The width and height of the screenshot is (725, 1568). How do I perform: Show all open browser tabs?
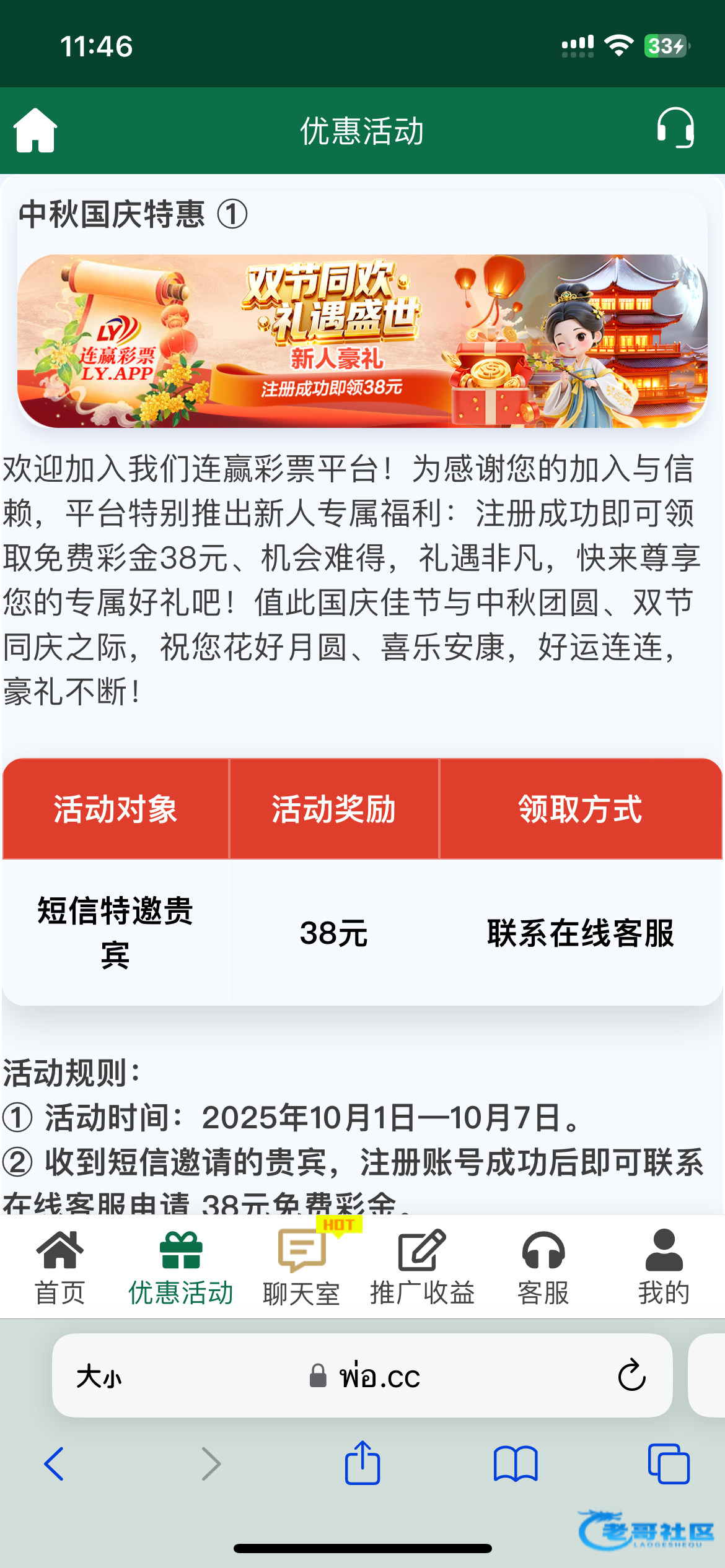click(668, 1464)
